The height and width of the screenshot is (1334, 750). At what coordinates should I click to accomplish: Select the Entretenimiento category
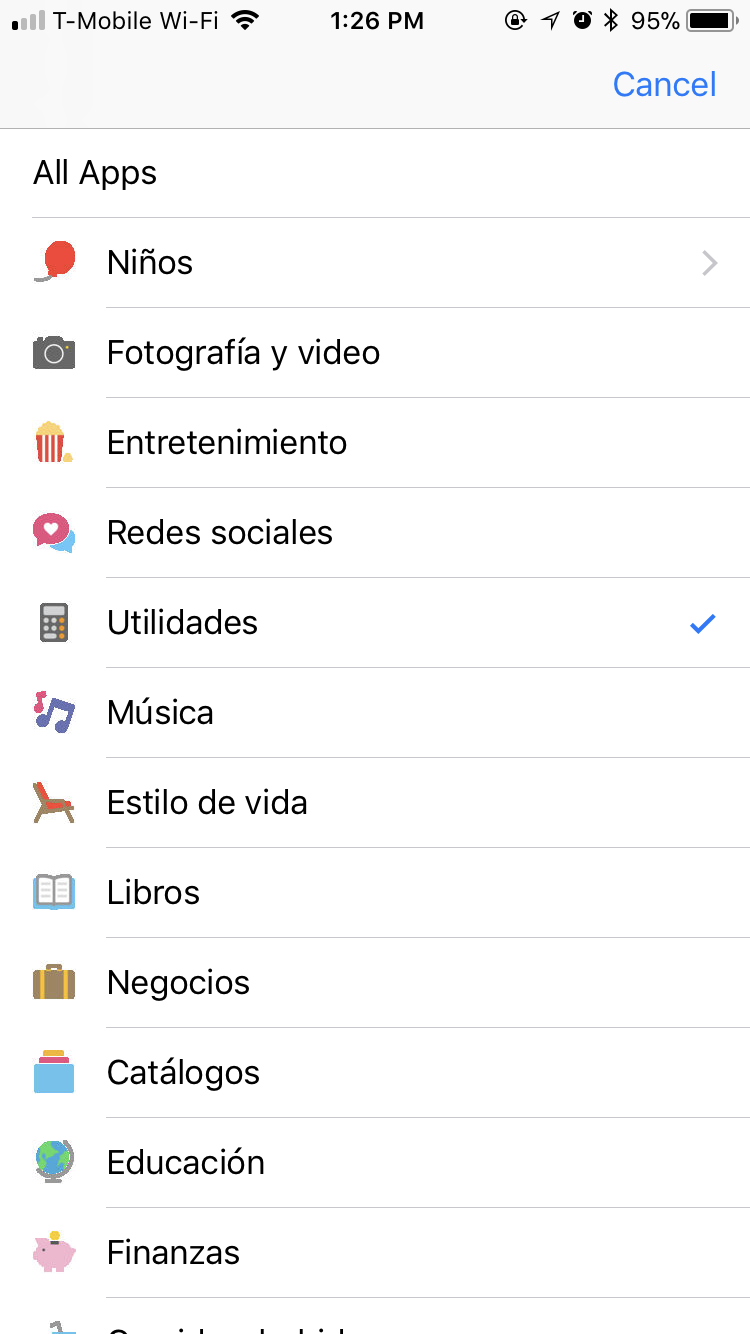click(375, 443)
